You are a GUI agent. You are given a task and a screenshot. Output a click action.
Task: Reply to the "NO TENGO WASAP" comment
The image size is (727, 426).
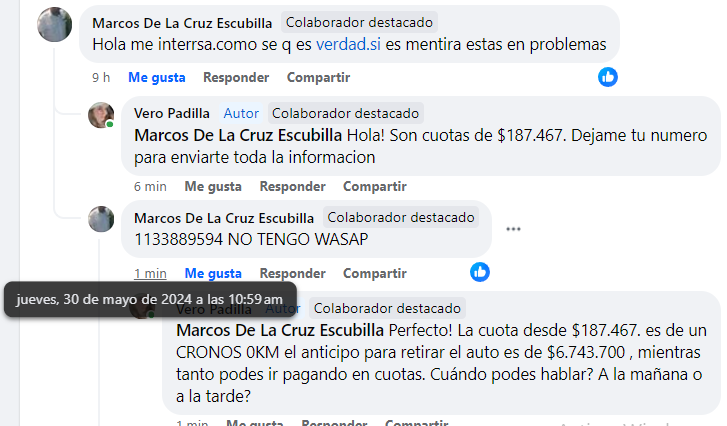tap(292, 273)
